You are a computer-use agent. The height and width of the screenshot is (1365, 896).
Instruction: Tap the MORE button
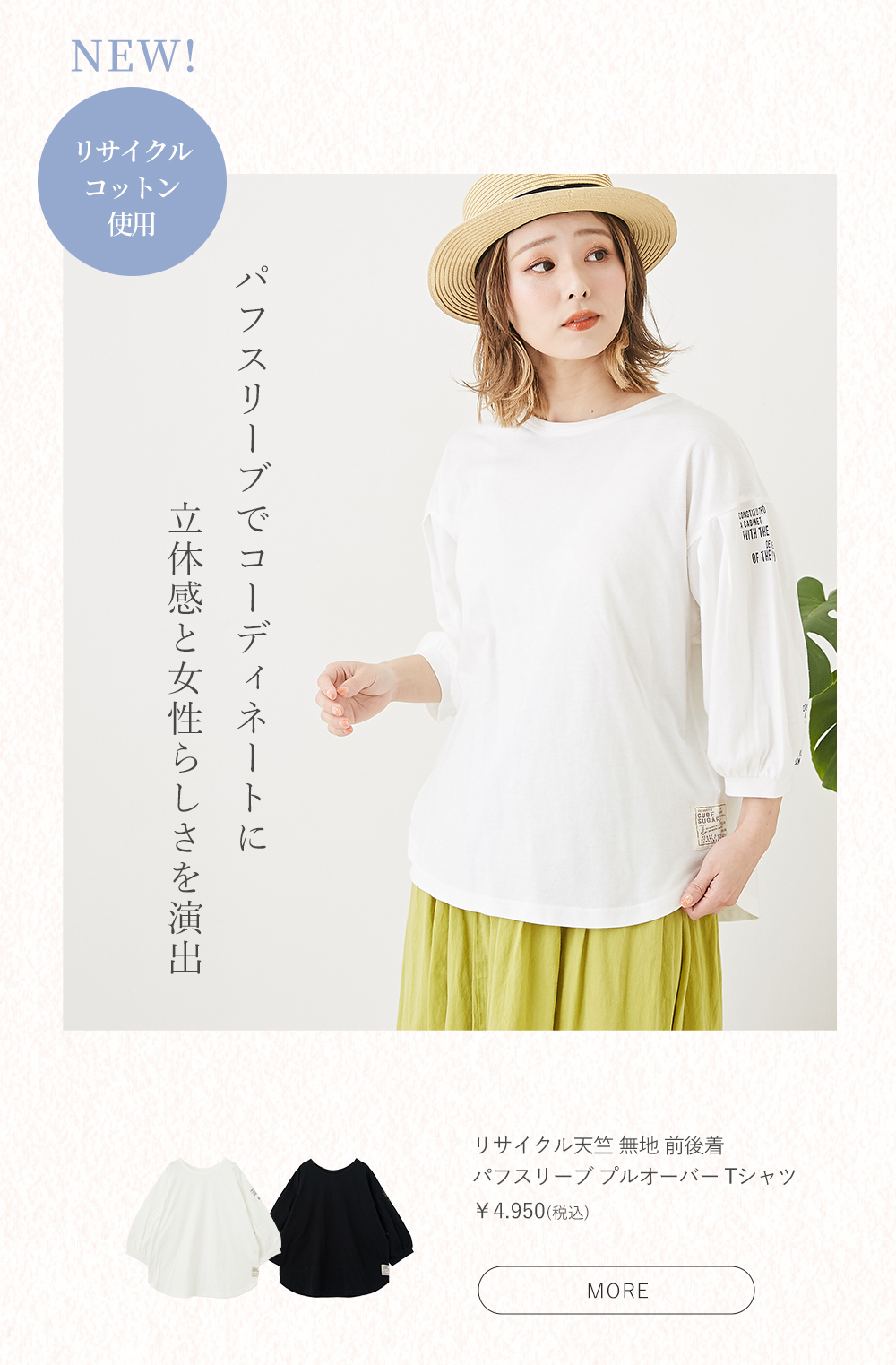616,1290
